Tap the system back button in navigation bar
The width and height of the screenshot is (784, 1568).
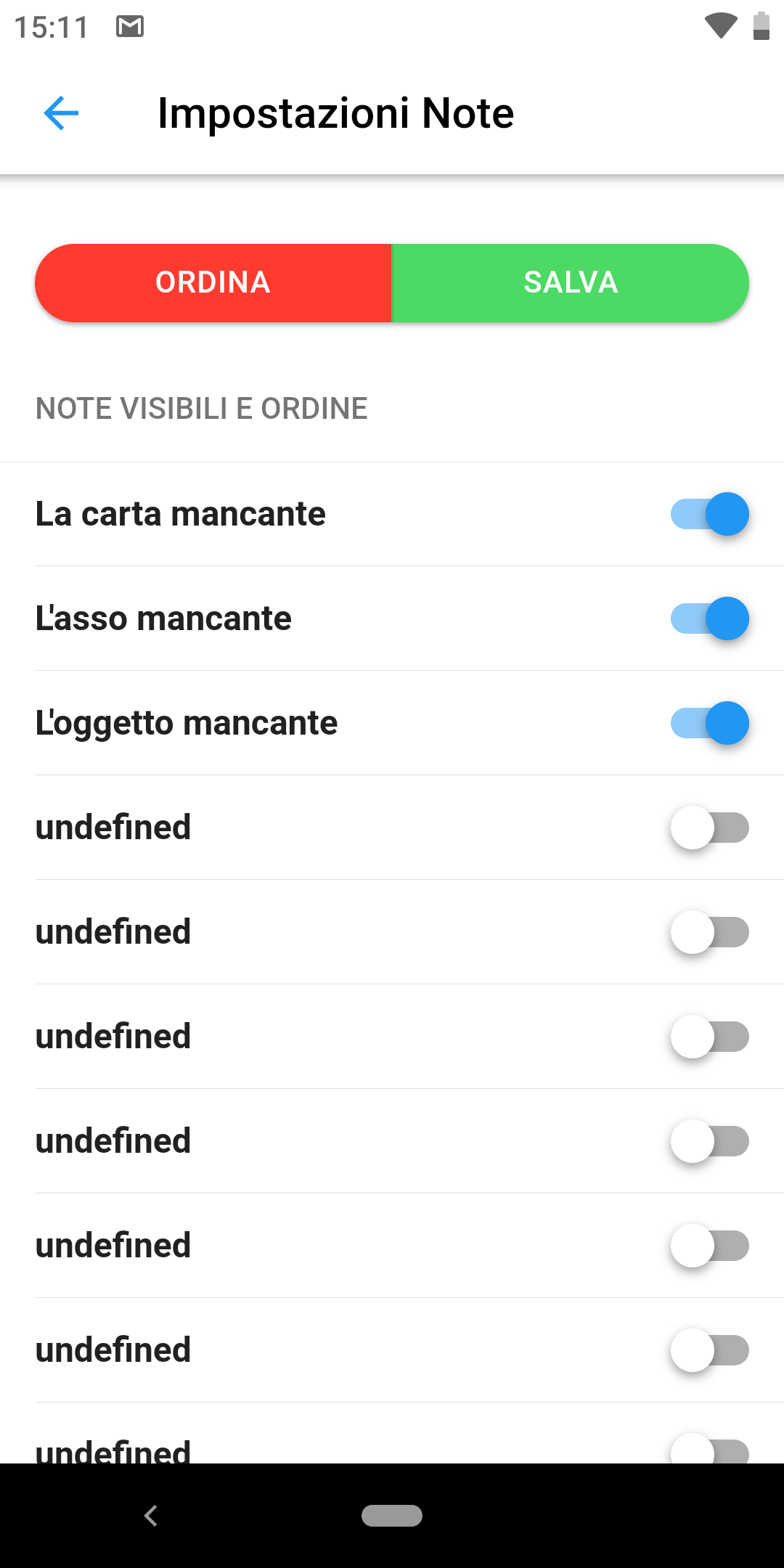[151, 1516]
